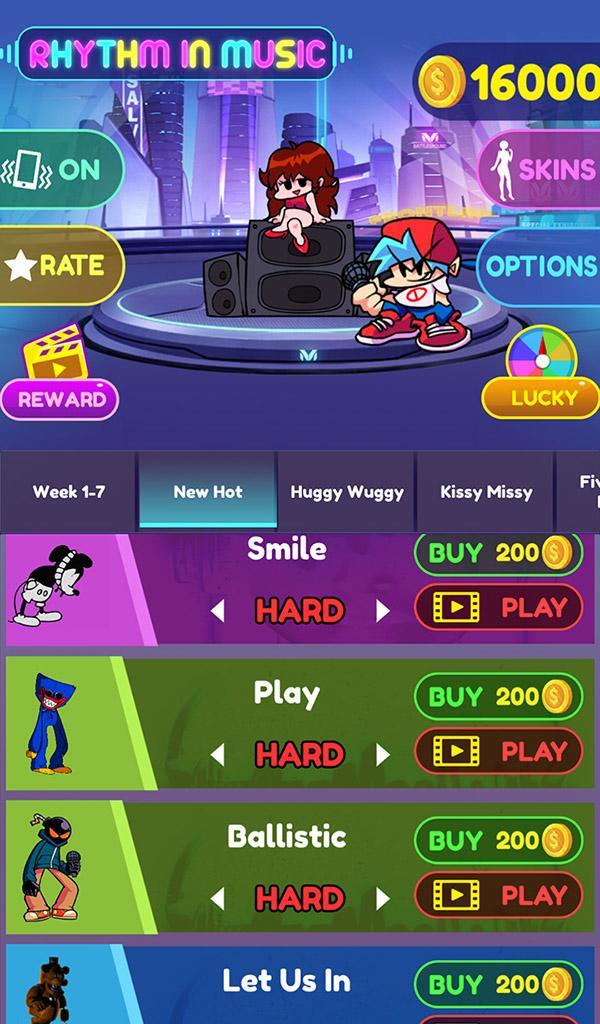Open the Kissy Missy tab
The height and width of the screenshot is (1024, 600).
(486, 491)
